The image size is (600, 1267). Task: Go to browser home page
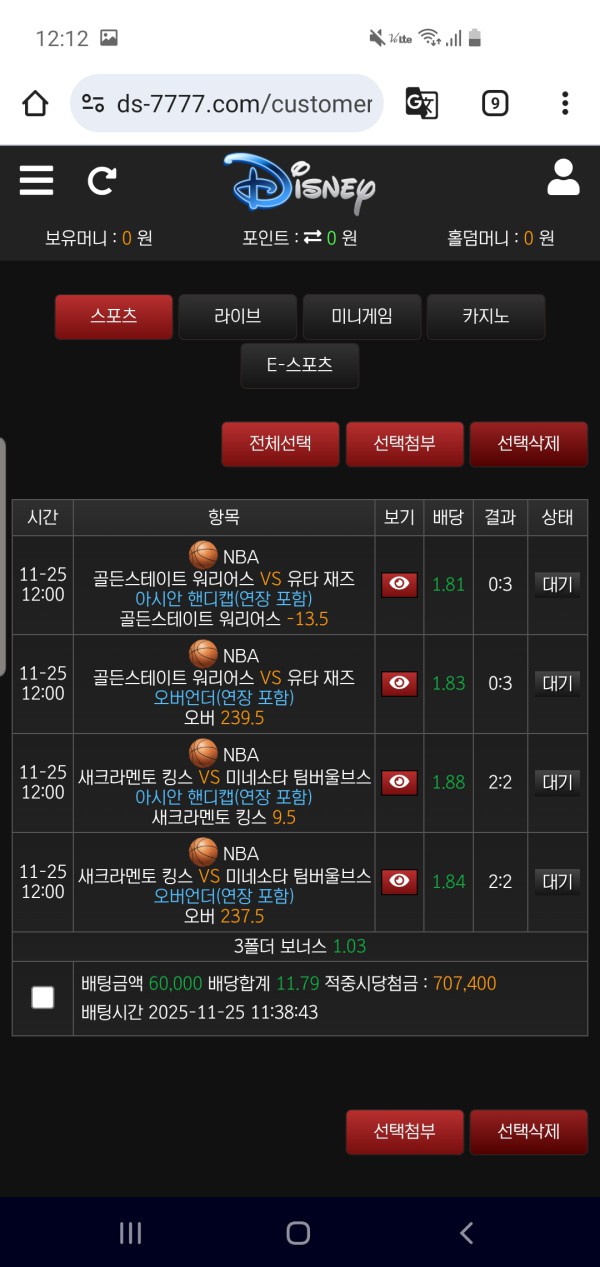pos(35,103)
